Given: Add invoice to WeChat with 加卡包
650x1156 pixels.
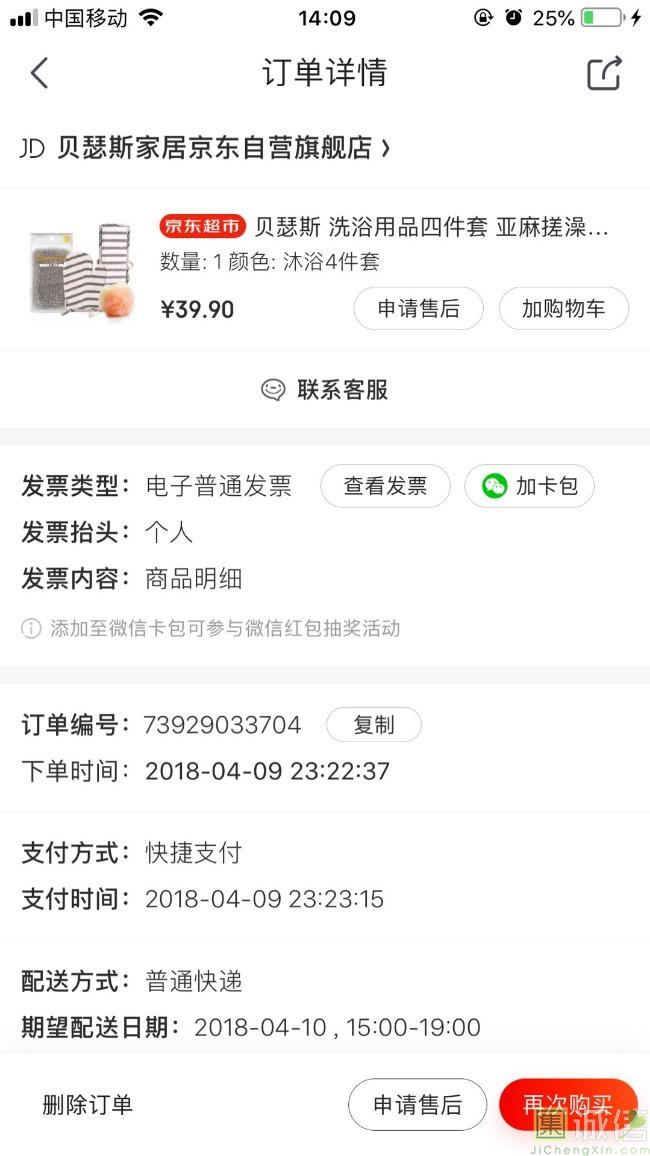Looking at the screenshot, I should pos(530,487).
